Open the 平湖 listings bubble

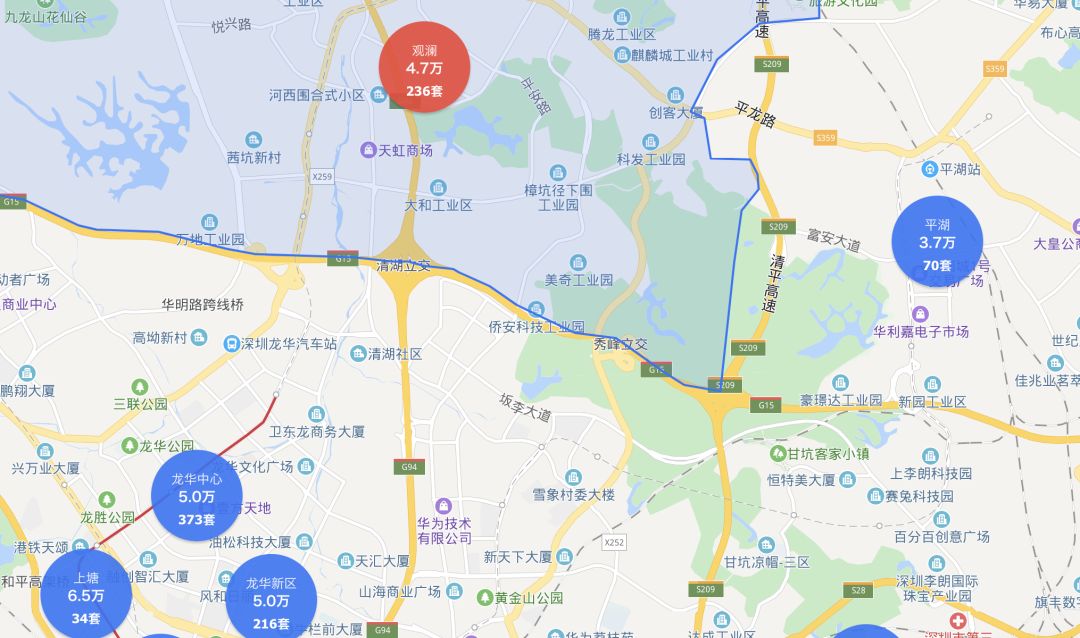click(x=937, y=242)
